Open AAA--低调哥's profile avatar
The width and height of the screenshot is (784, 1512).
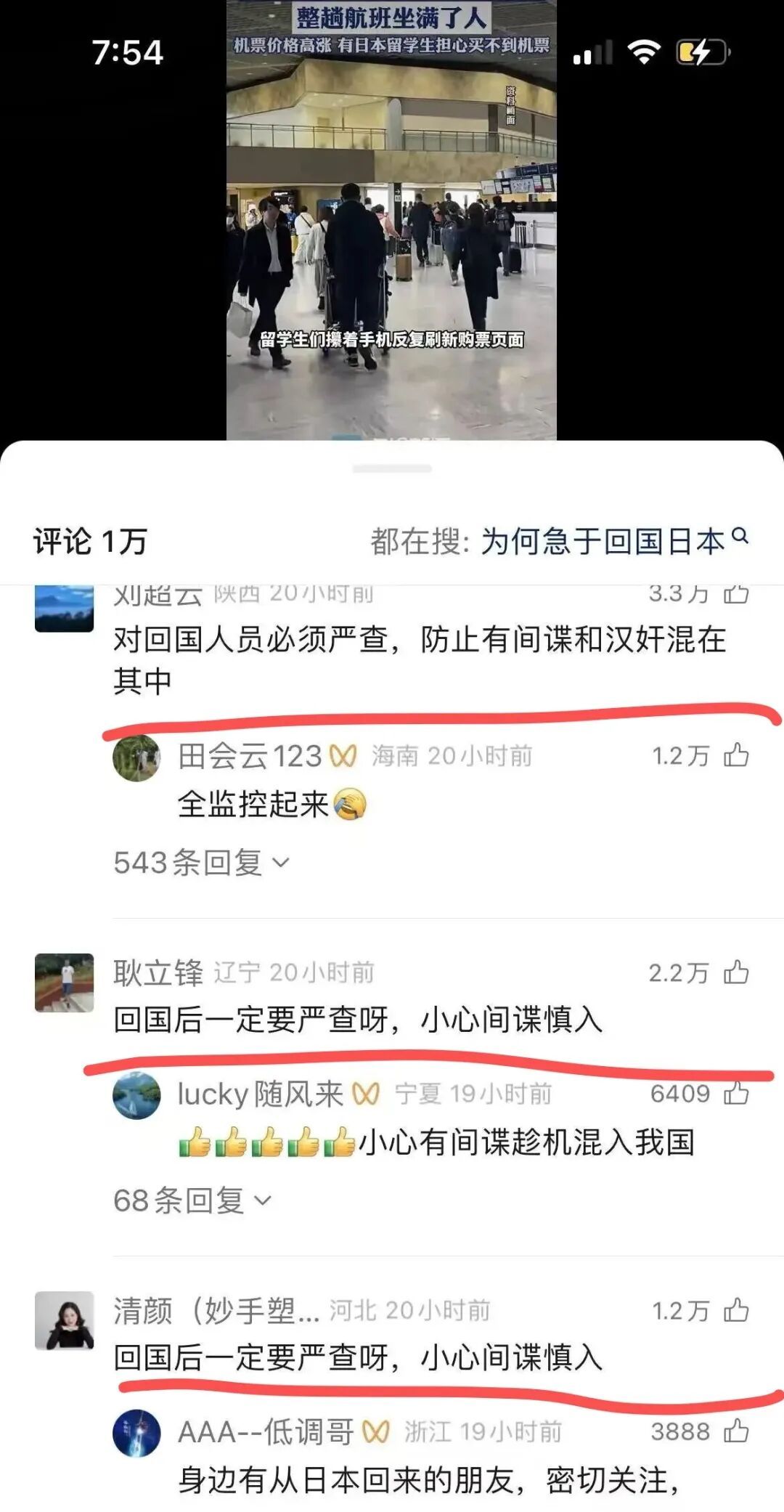(136, 1433)
